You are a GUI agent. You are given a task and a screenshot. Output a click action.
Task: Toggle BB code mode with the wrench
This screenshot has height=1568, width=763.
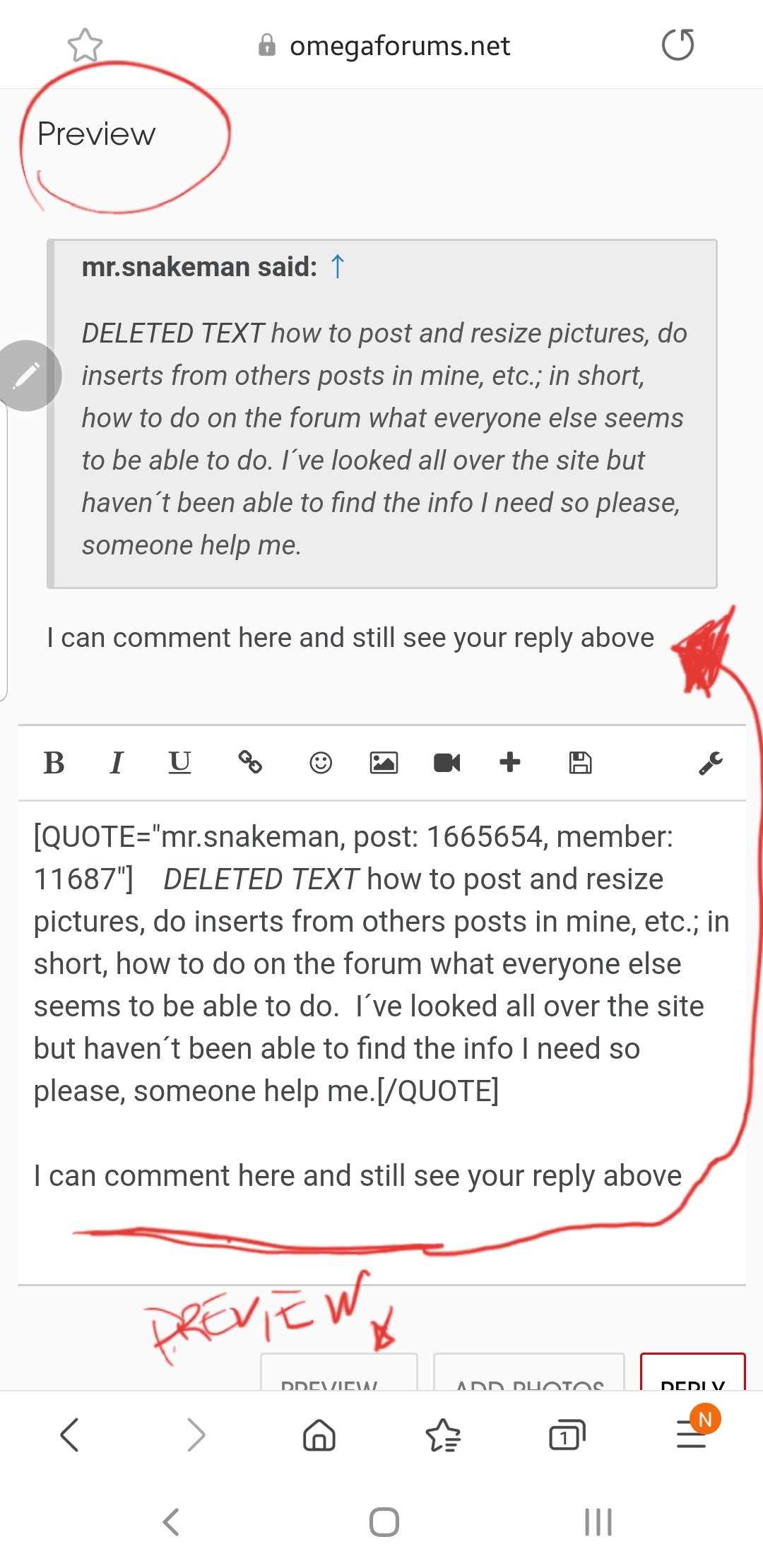pos(710,763)
